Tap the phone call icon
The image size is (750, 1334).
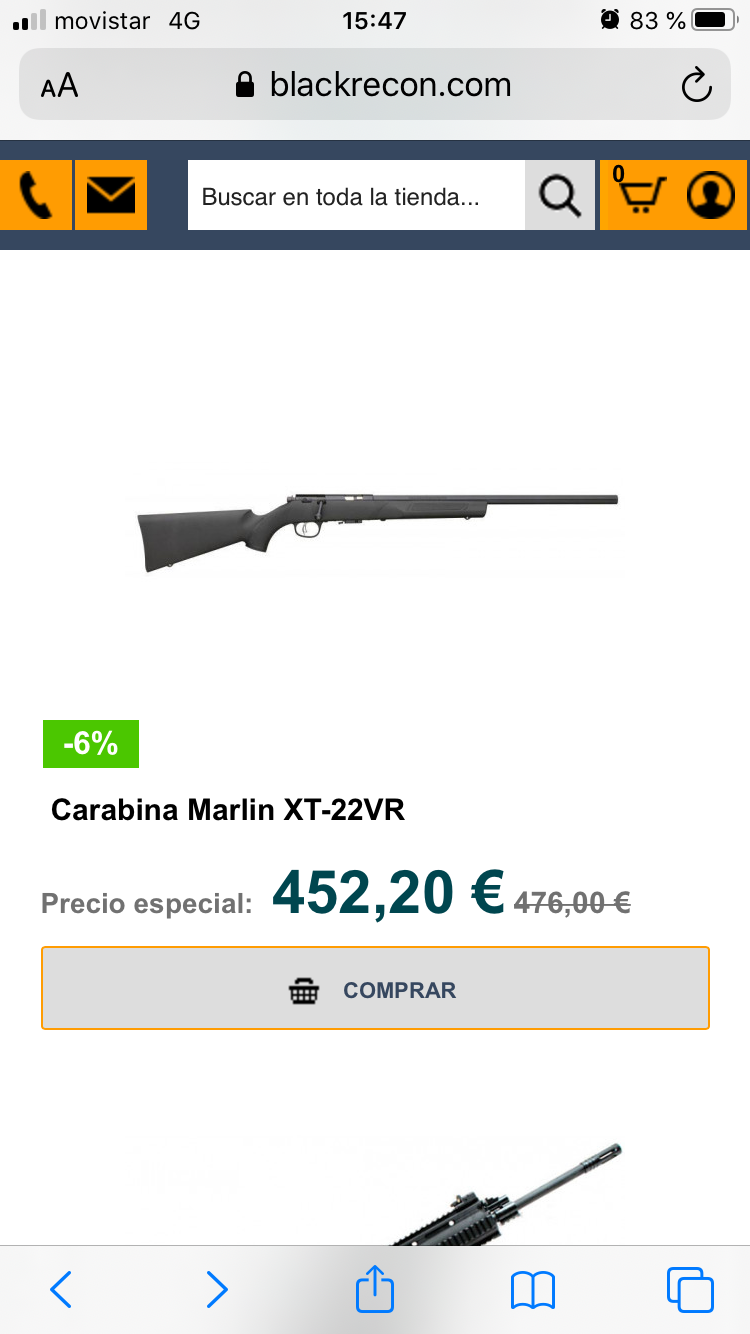coord(36,195)
